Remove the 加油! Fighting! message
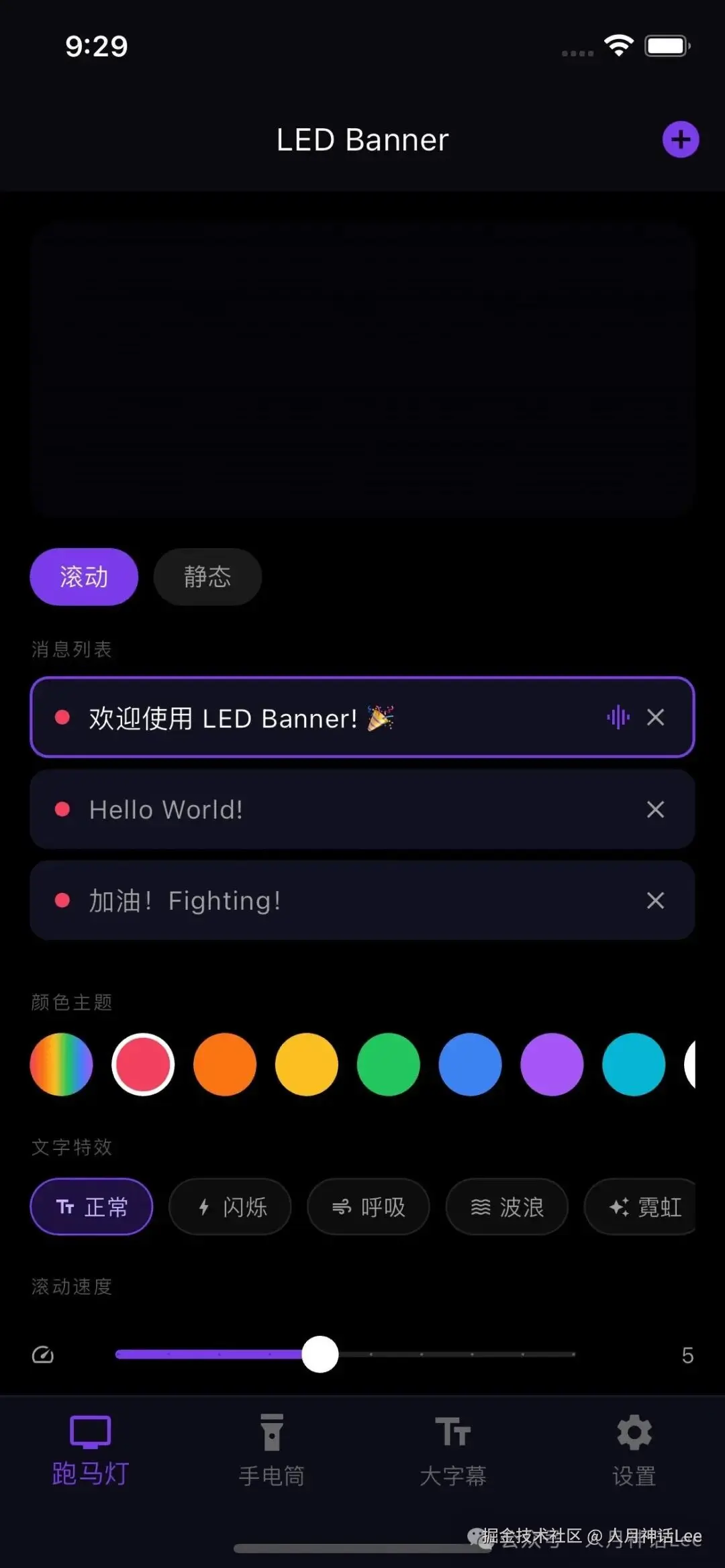This screenshot has height=1568, width=725. point(655,900)
